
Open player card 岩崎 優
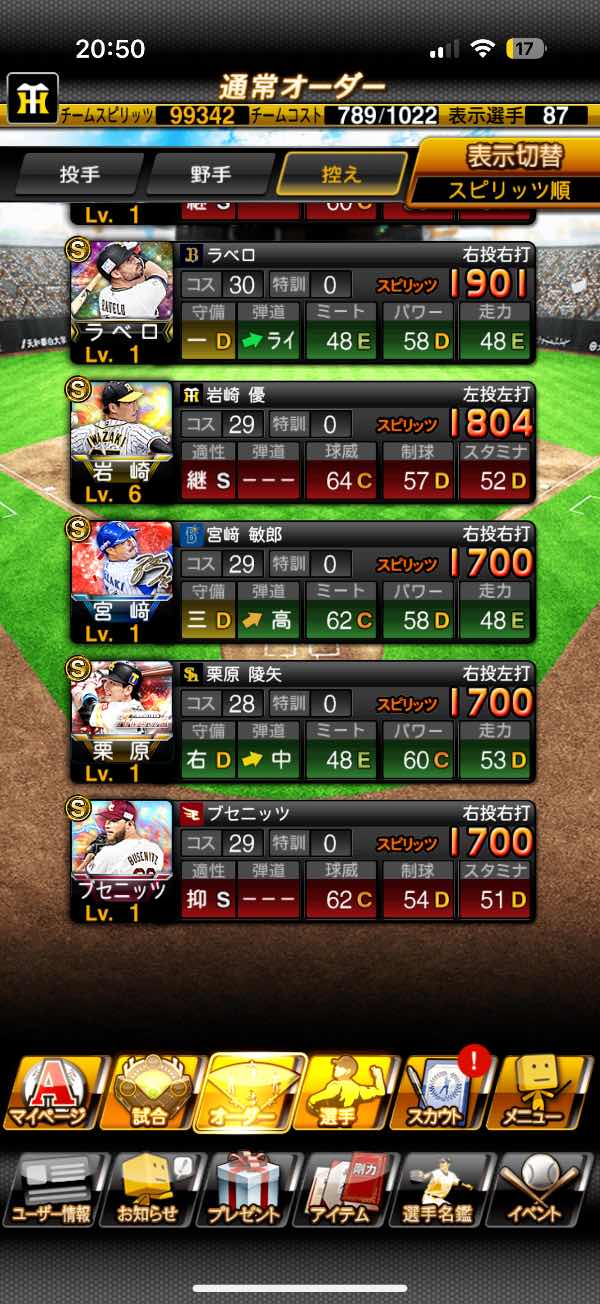tap(302, 439)
